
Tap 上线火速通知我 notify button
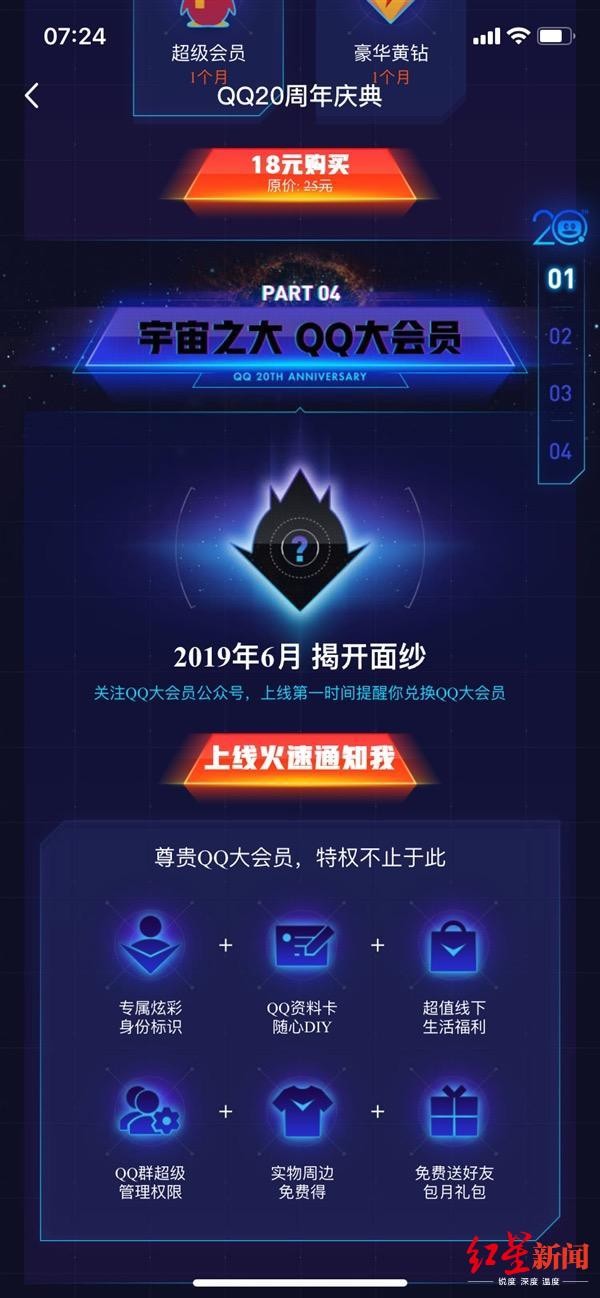coord(300,757)
